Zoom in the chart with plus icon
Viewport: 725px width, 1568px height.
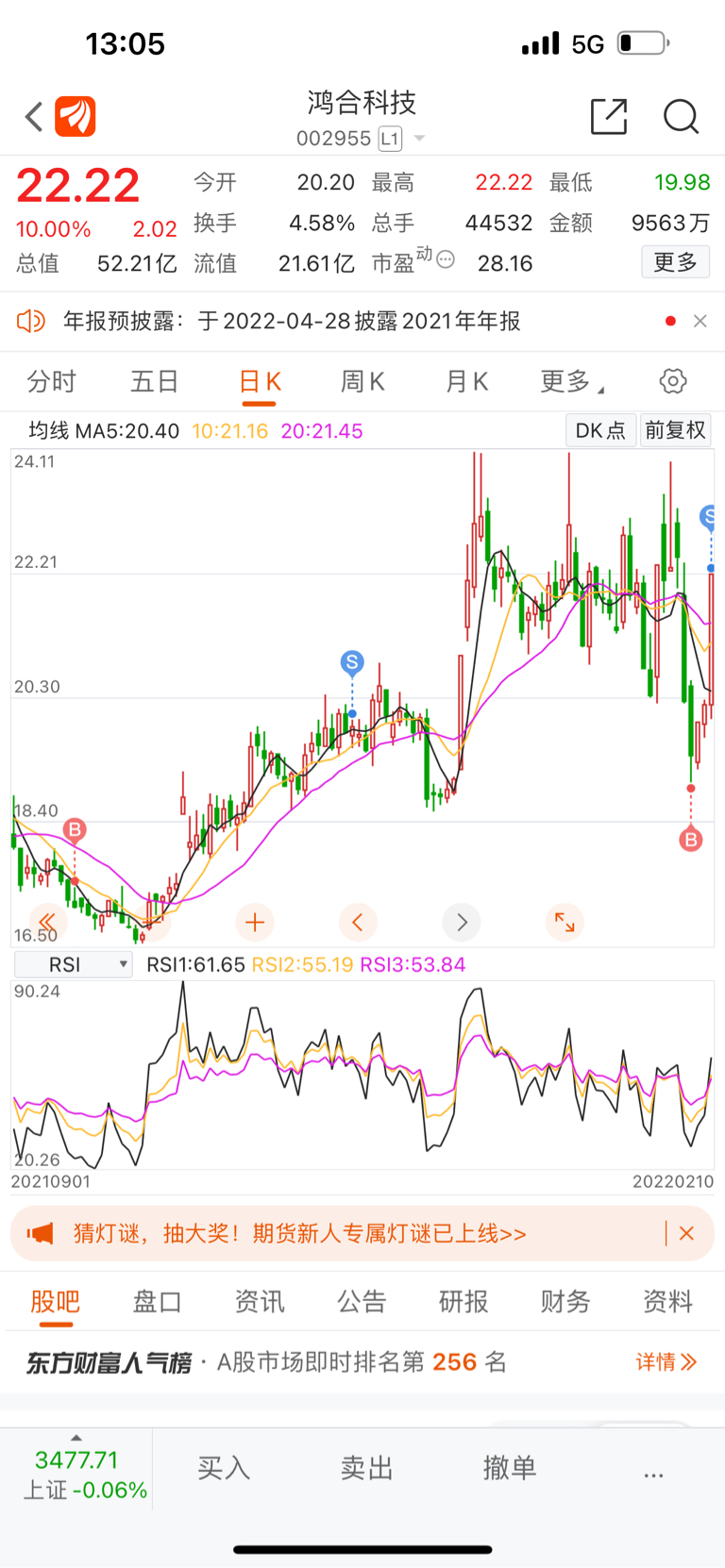pos(254,922)
